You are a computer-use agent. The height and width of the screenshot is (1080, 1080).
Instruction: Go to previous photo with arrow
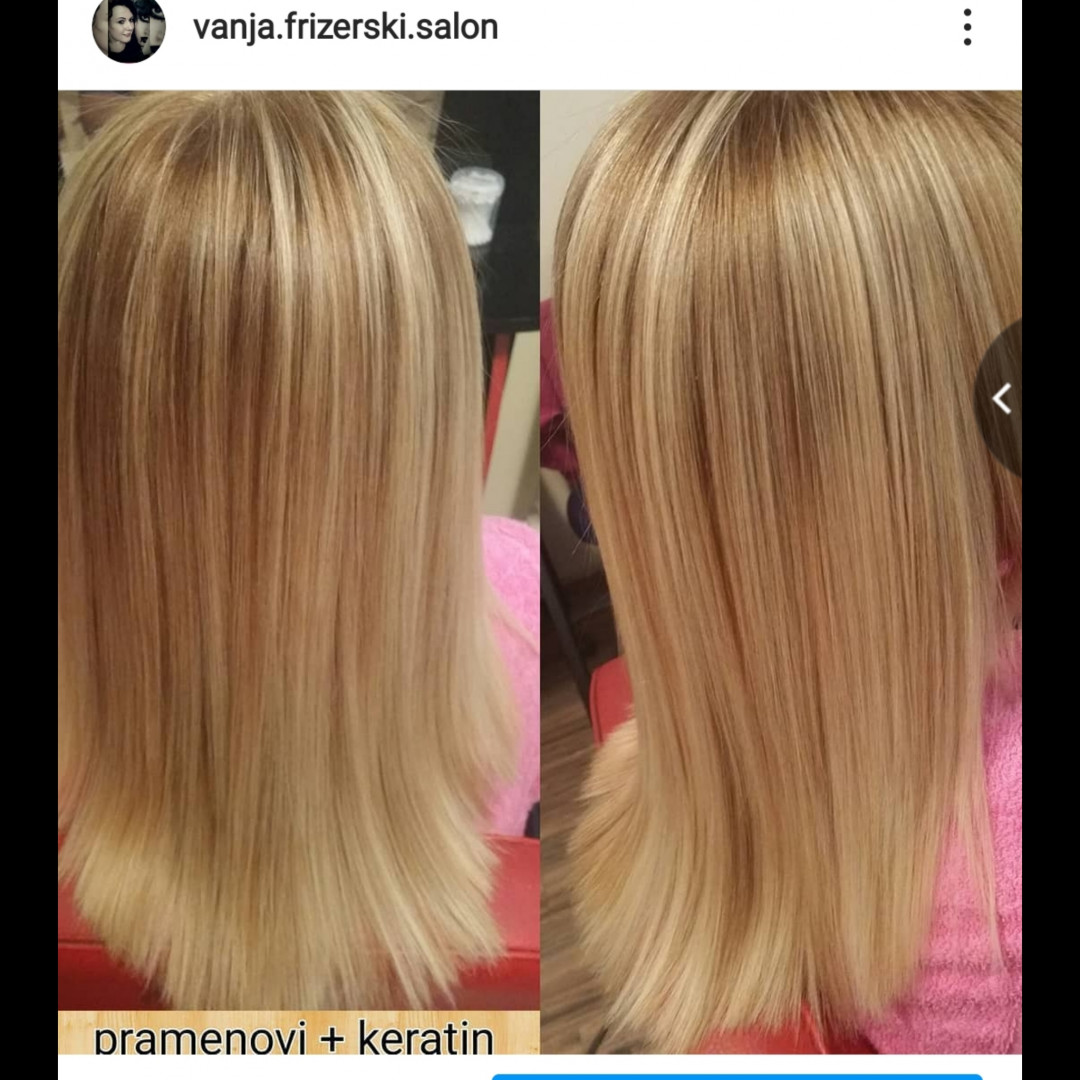1001,398
